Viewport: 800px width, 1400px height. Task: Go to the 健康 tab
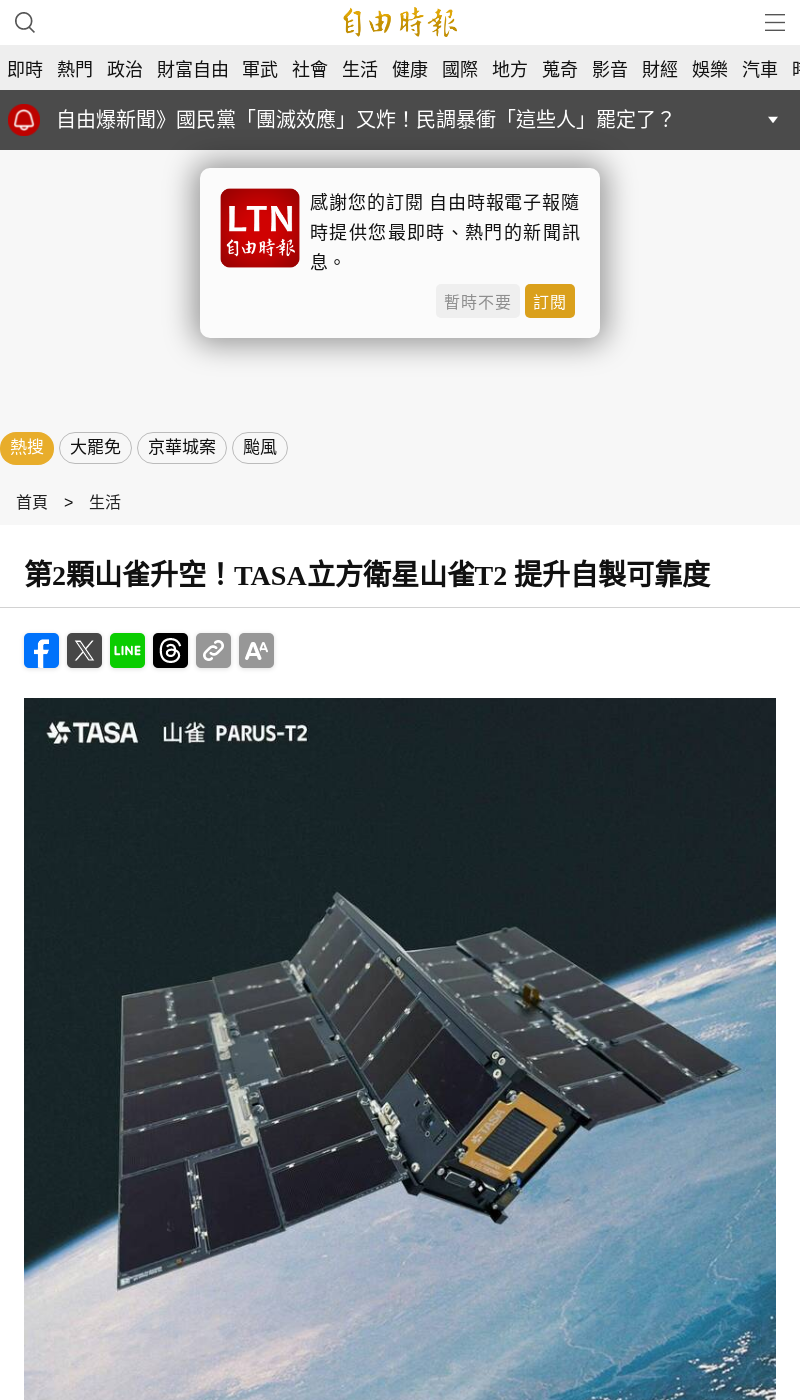point(410,69)
